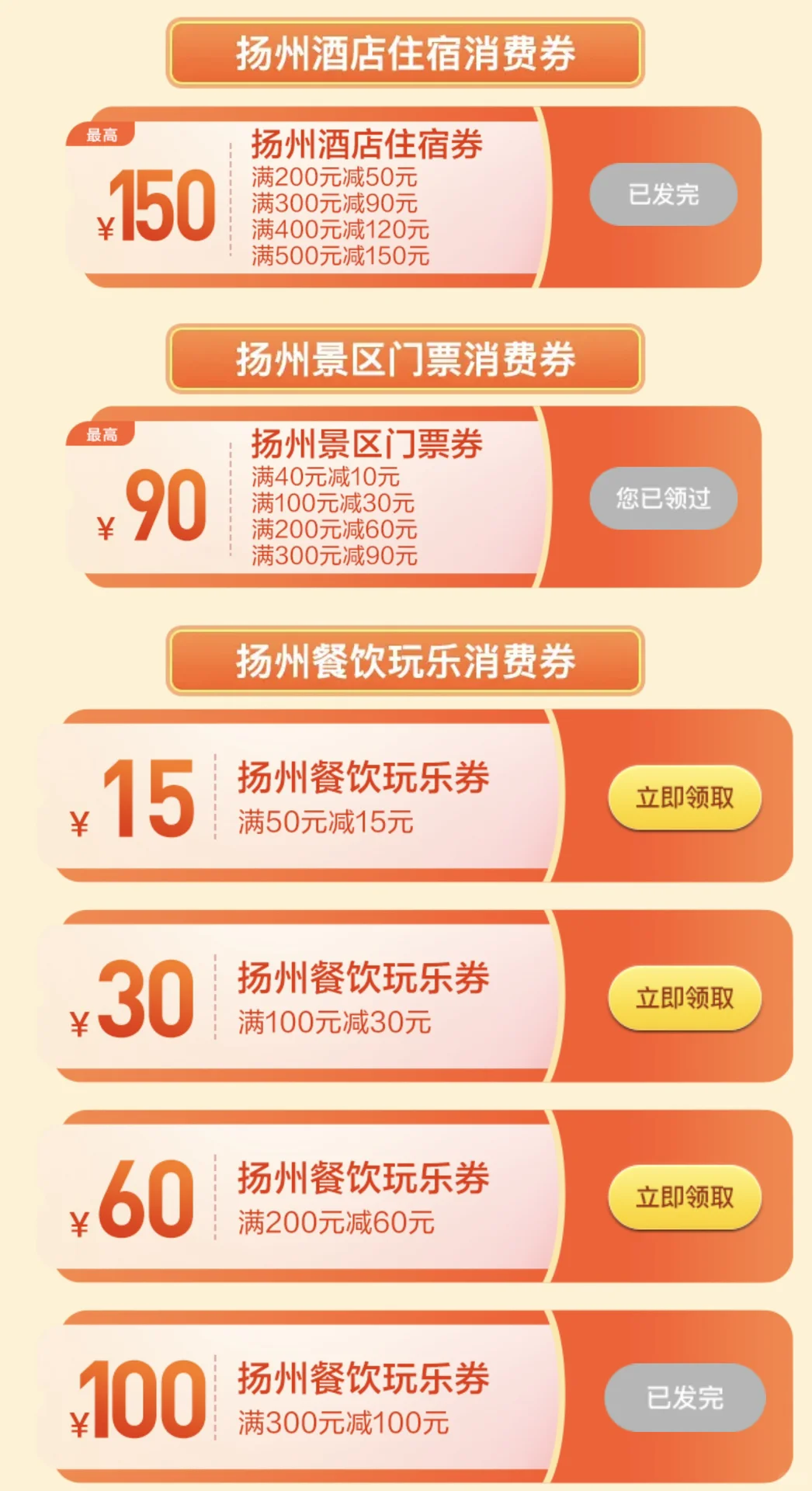The width and height of the screenshot is (812, 1491).
Task: Claim the 60 yuan dining coupon
Action: [684, 1197]
